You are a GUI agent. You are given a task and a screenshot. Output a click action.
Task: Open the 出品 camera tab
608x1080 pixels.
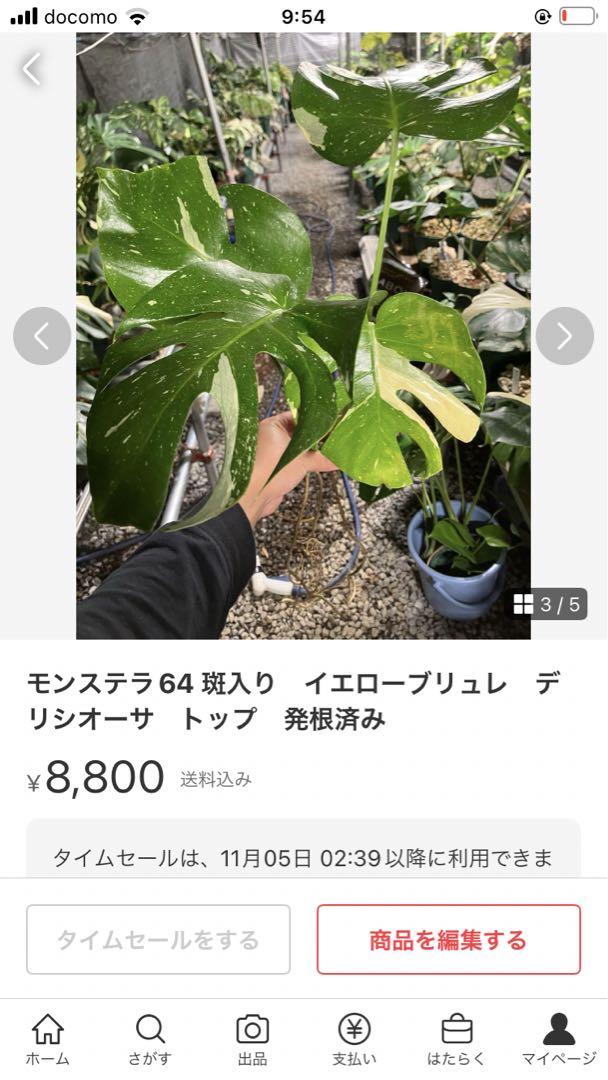(x=253, y=1039)
